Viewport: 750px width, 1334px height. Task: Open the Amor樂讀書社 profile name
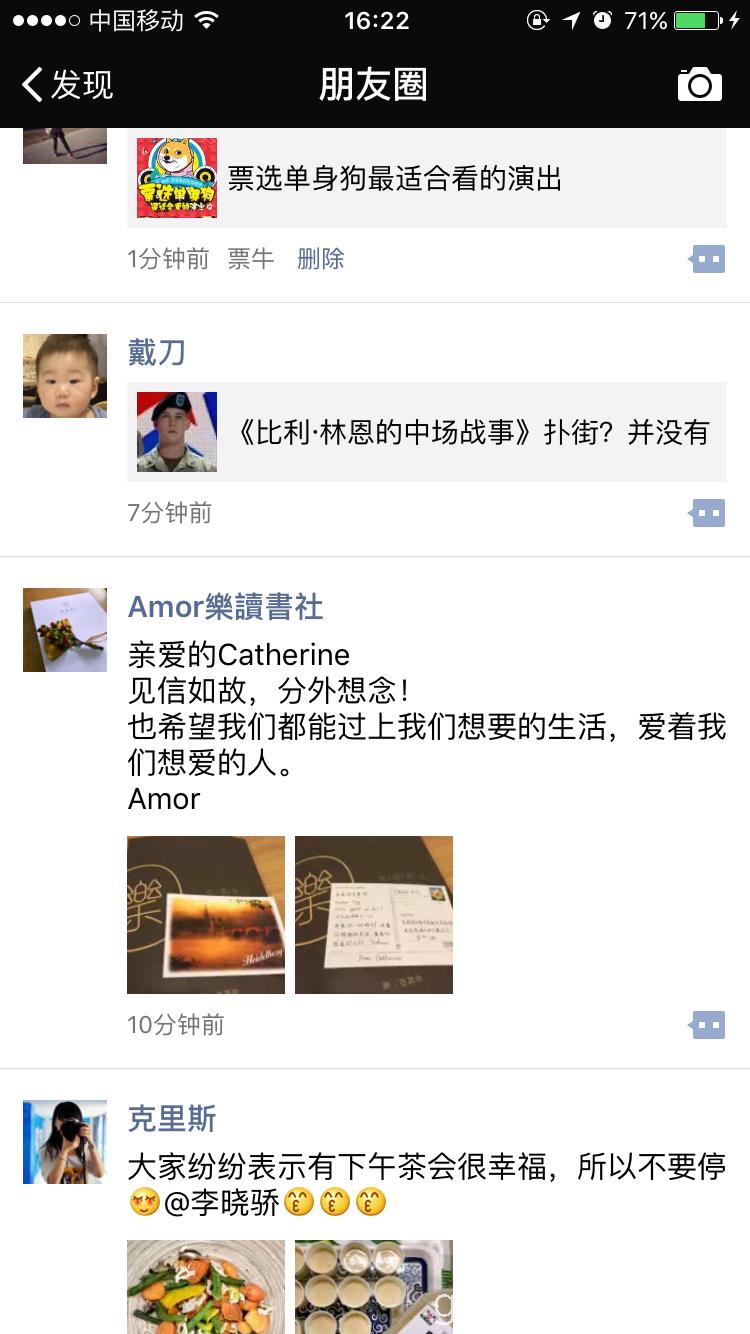pyautogui.click(x=225, y=607)
